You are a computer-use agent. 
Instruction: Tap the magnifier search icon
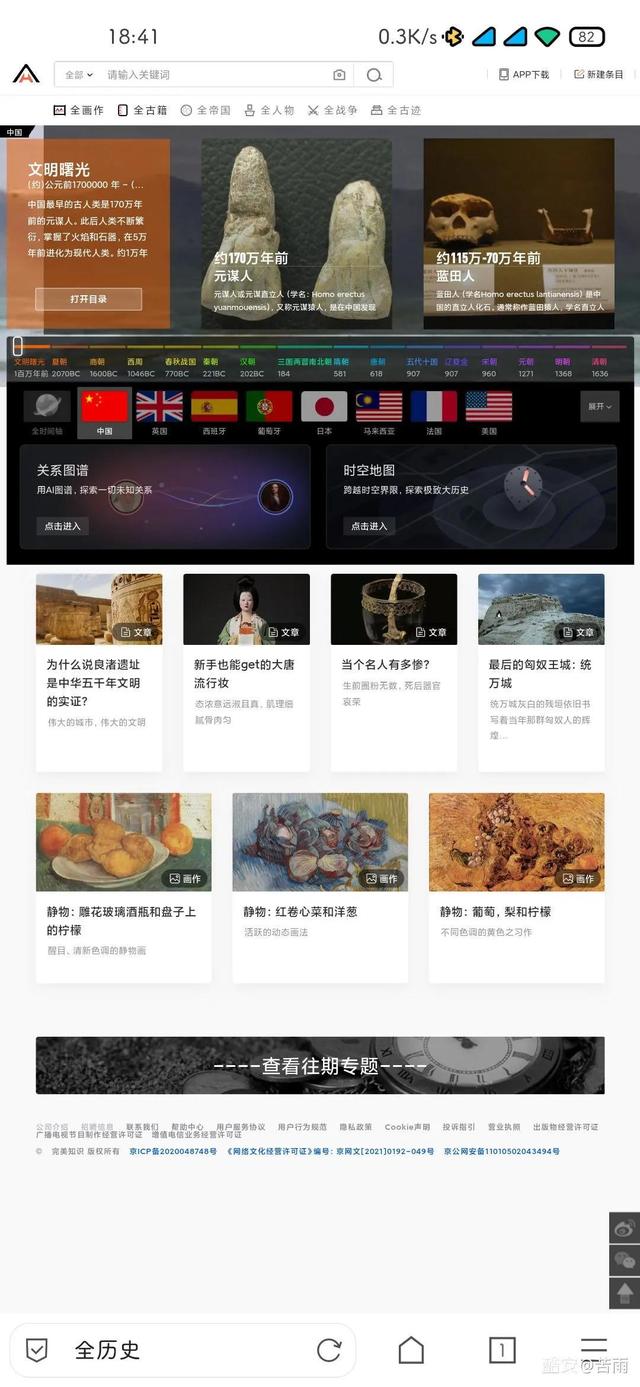[374, 75]
